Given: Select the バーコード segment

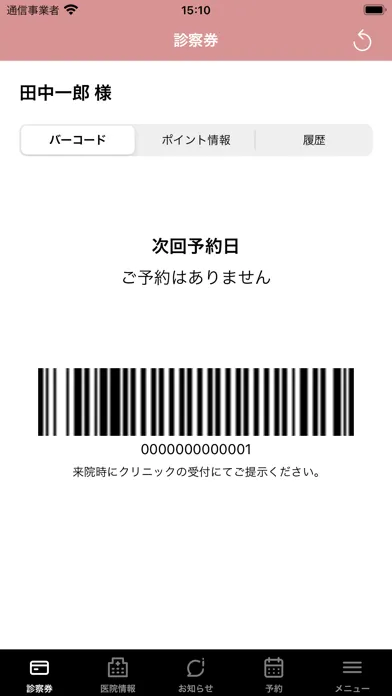Looking at the screenshot, I should point(78,140).
